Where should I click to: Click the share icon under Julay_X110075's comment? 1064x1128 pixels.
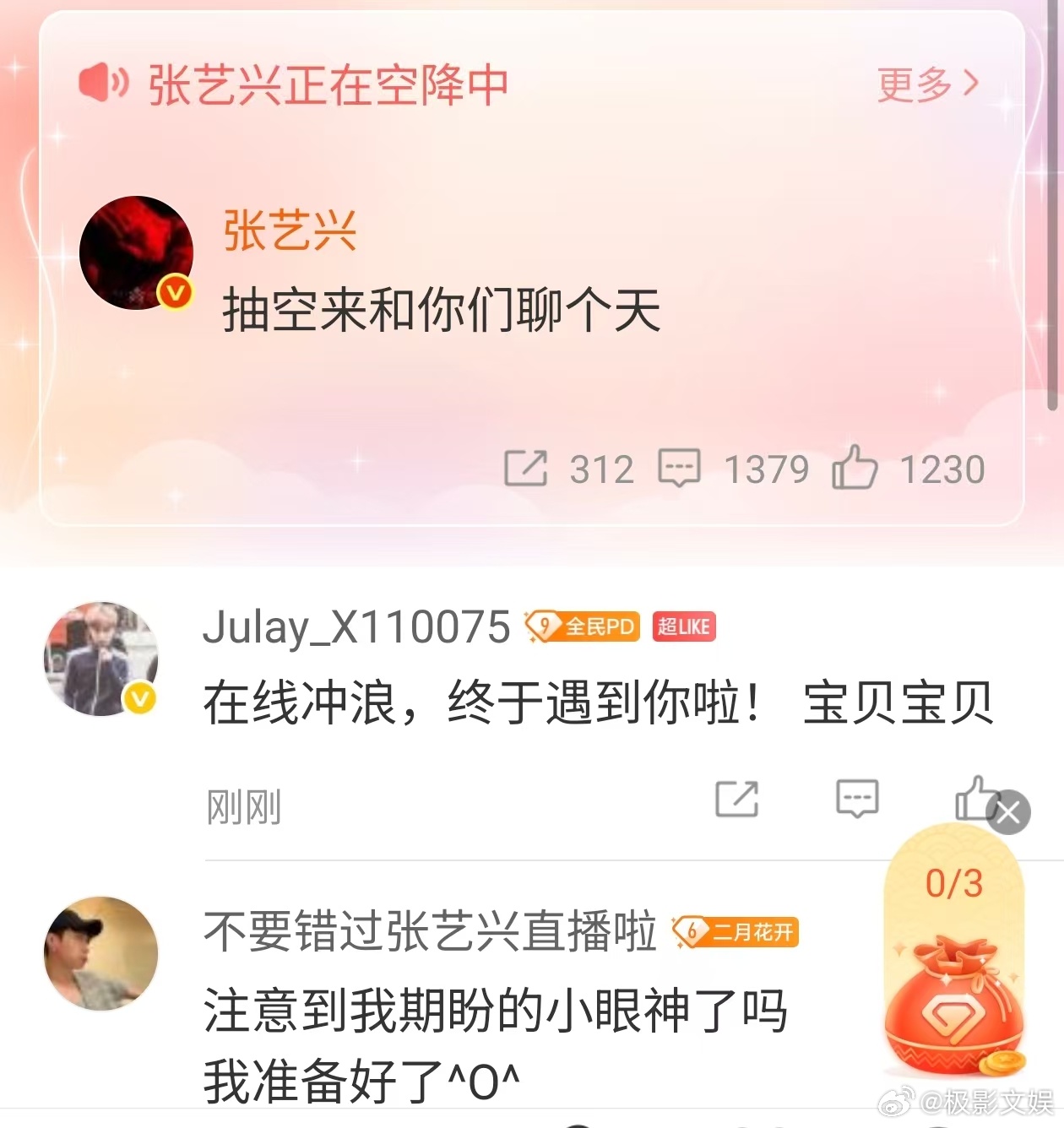tap(739, 800)
